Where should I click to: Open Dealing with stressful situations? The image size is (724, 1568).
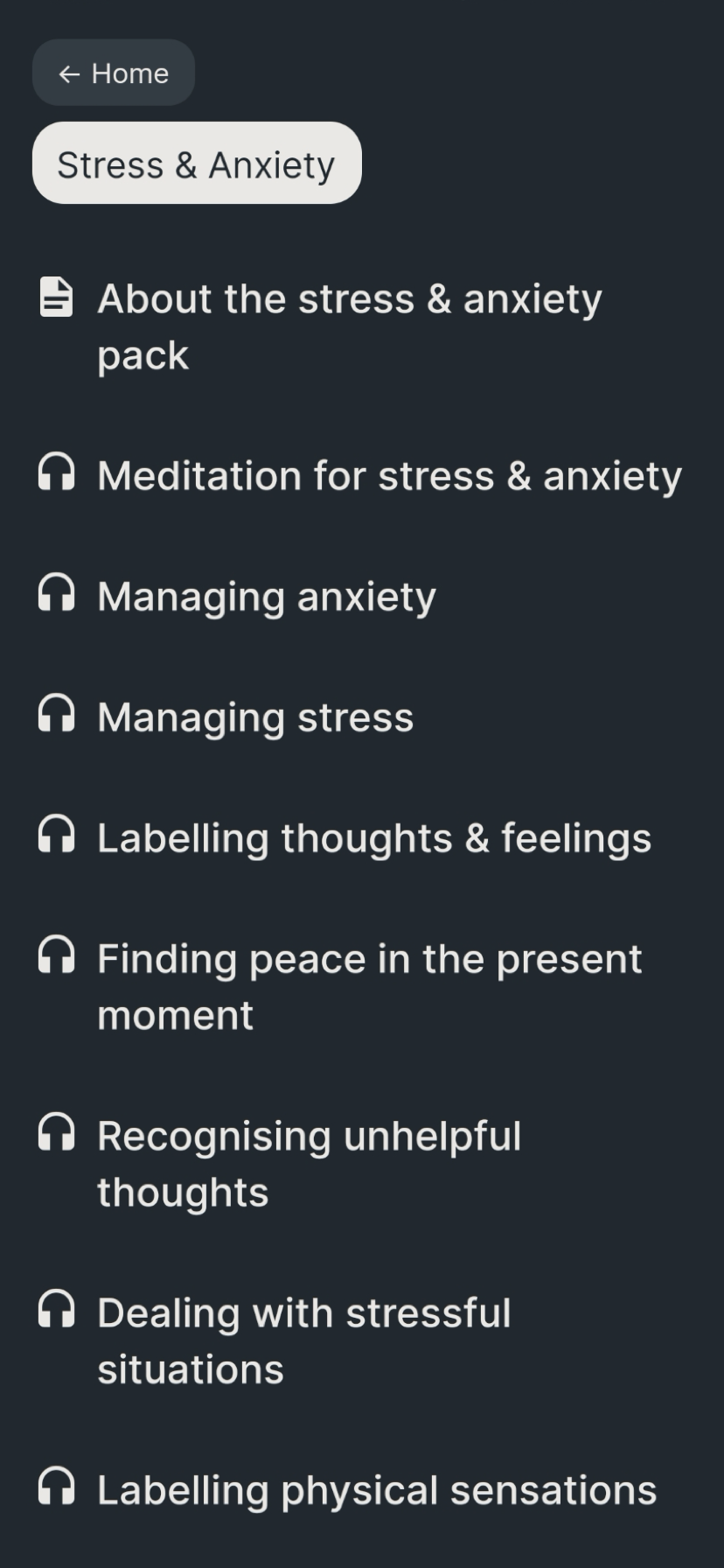(303, 1340)
